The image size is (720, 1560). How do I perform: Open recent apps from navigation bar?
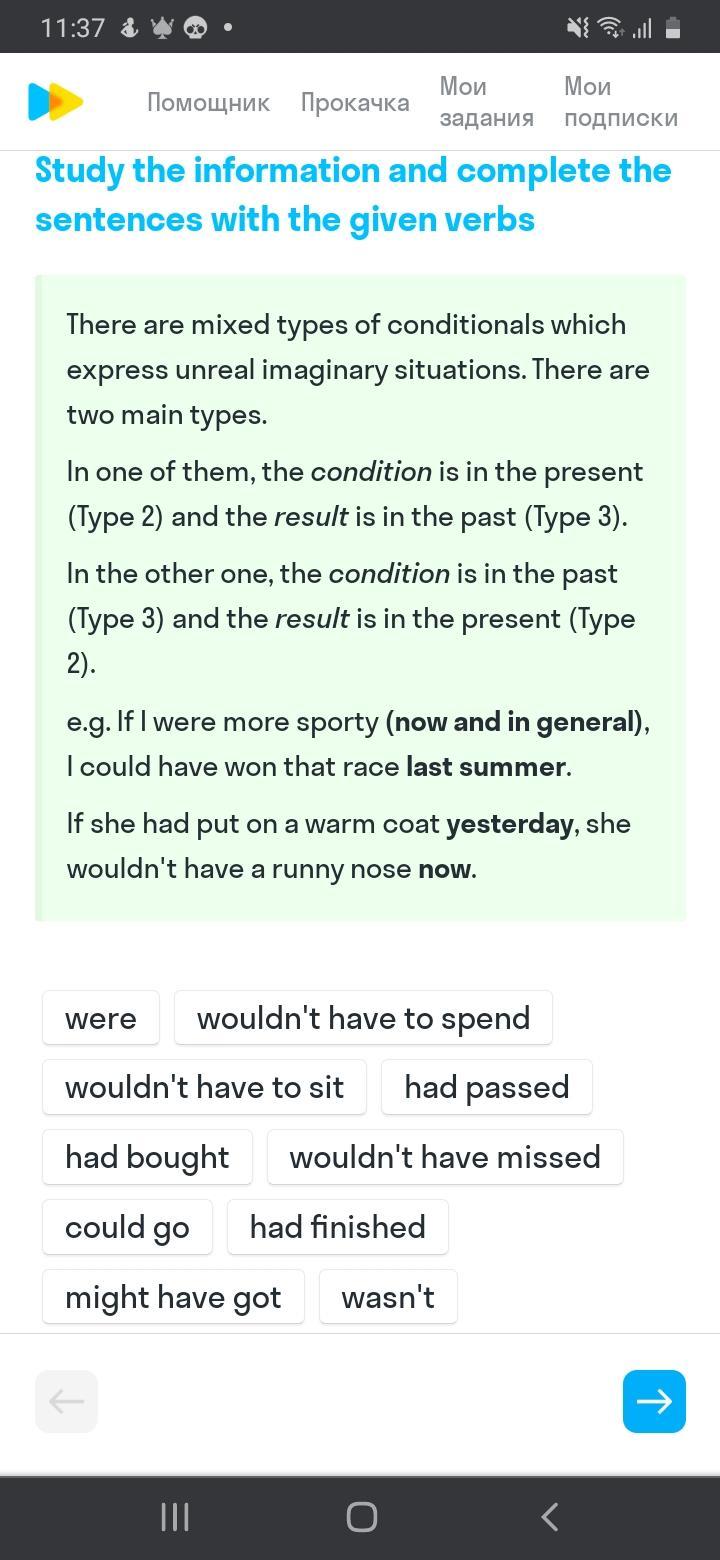(x=175, y=1517)
